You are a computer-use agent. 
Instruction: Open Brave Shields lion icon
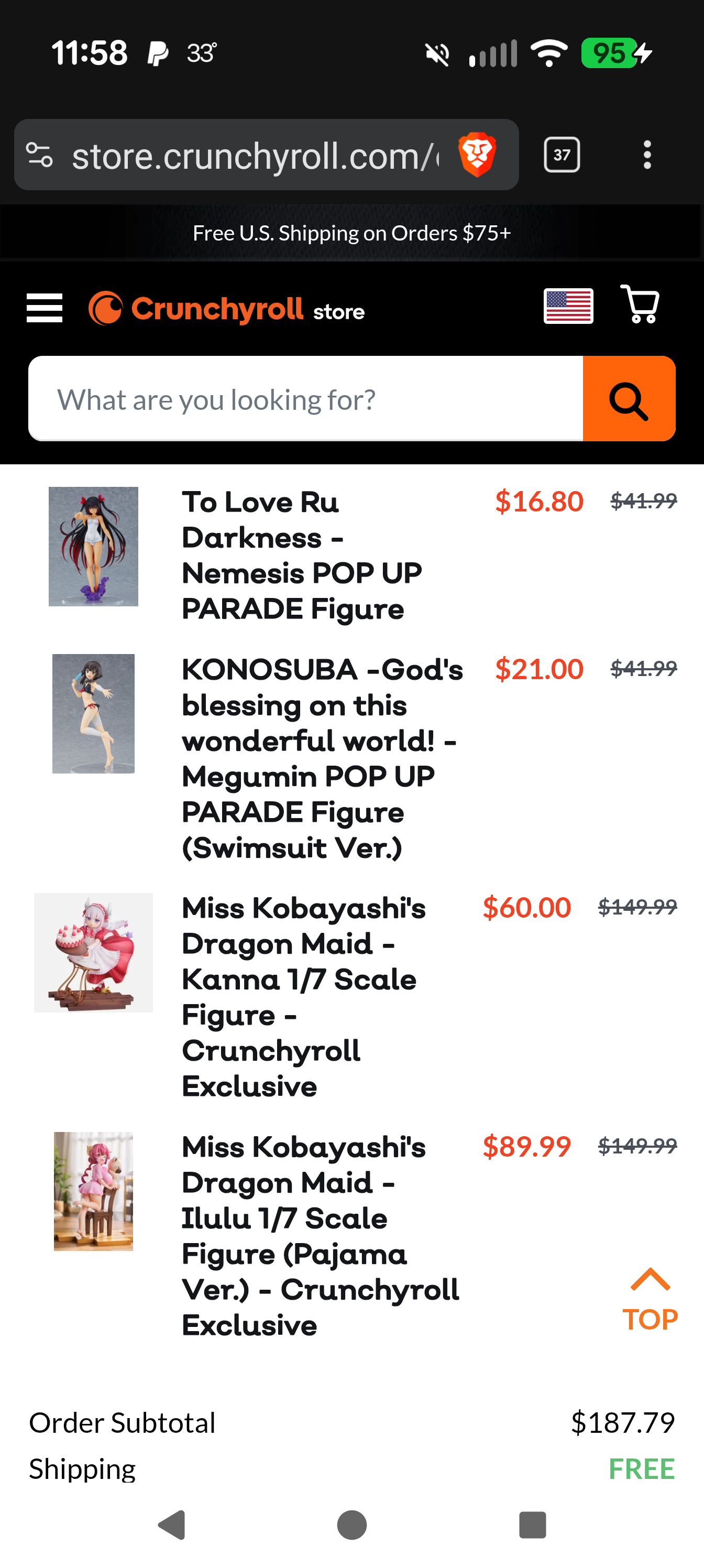(477, 155)
